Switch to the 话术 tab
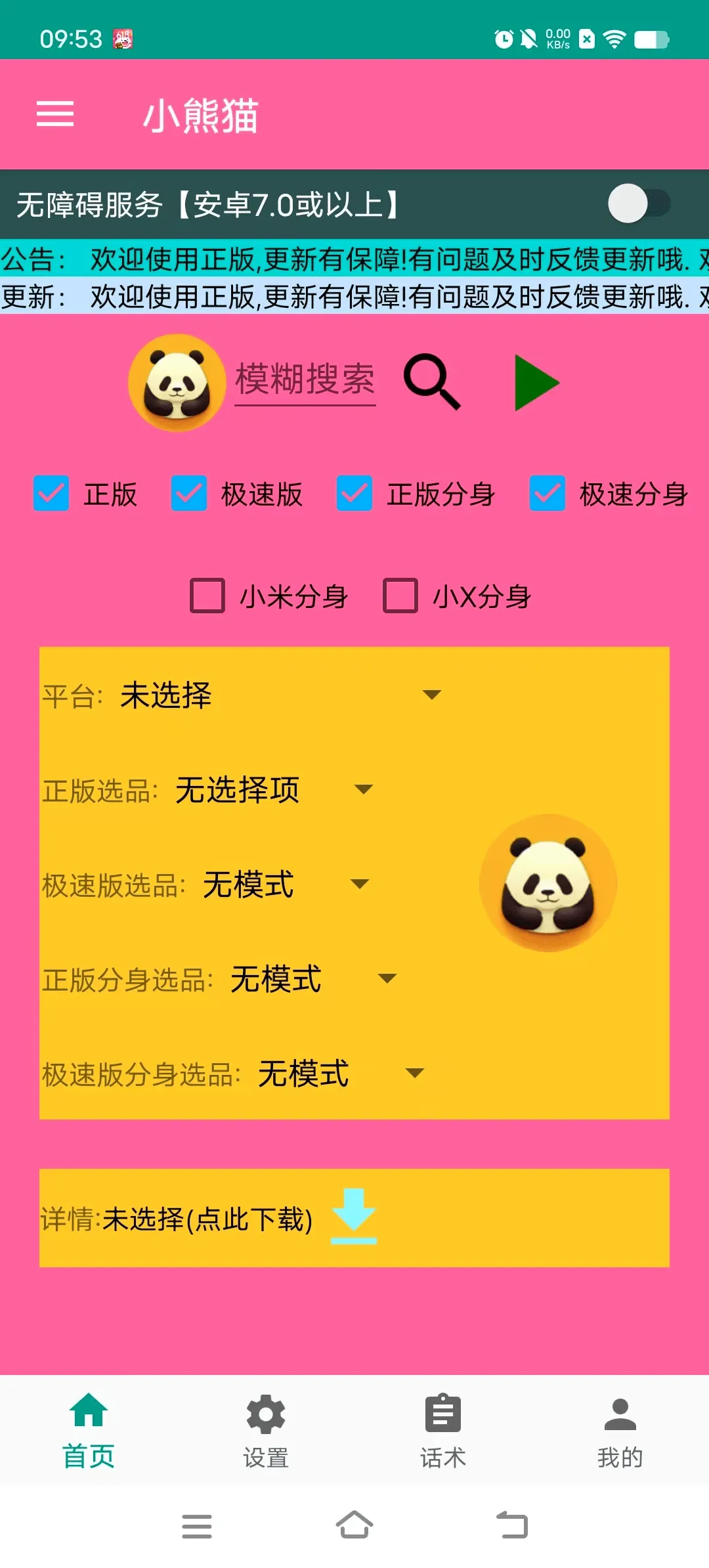The image size is (709, 1568). 443,1412
